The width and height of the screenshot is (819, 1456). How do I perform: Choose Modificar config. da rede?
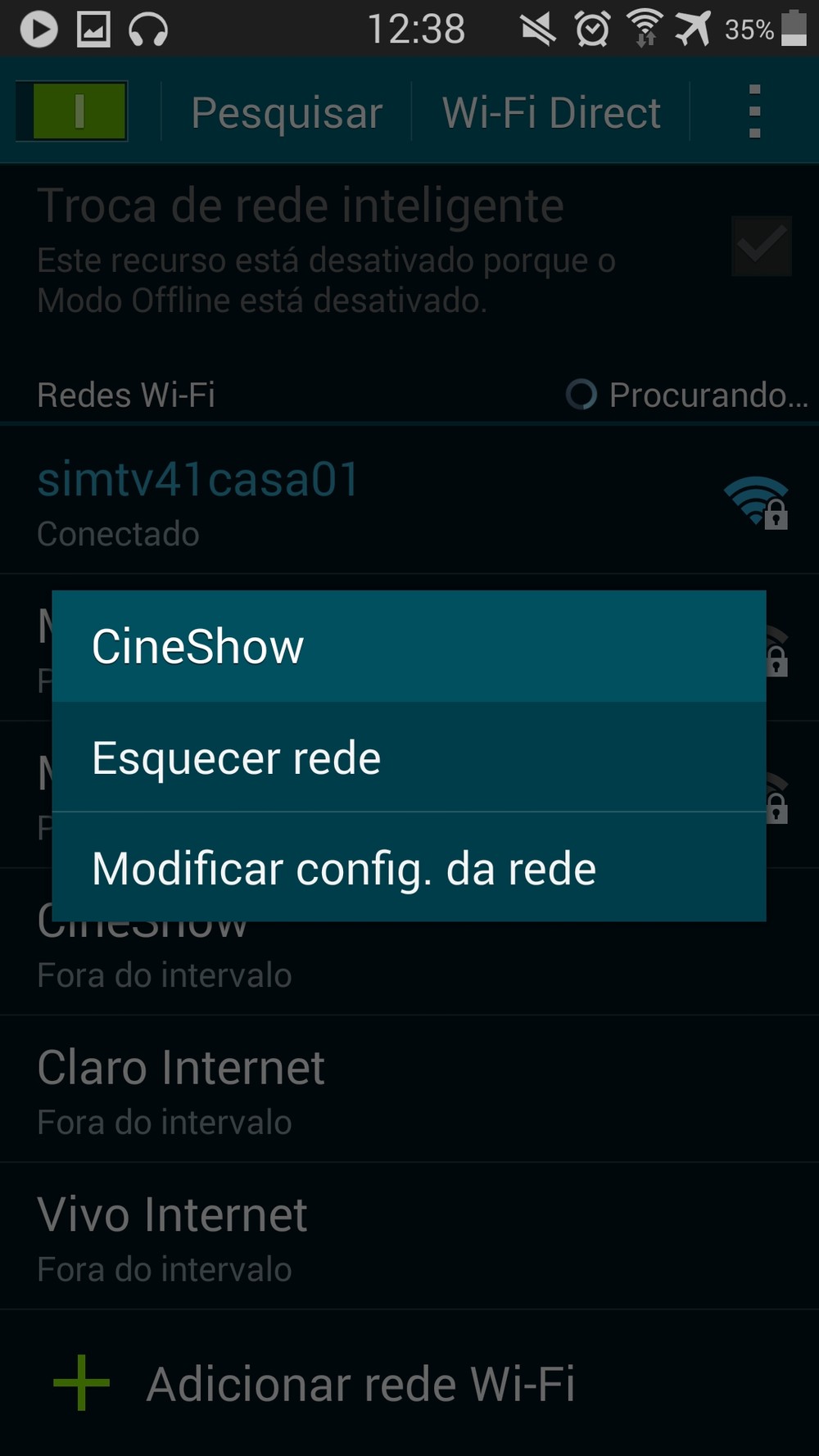coord(408,868)
